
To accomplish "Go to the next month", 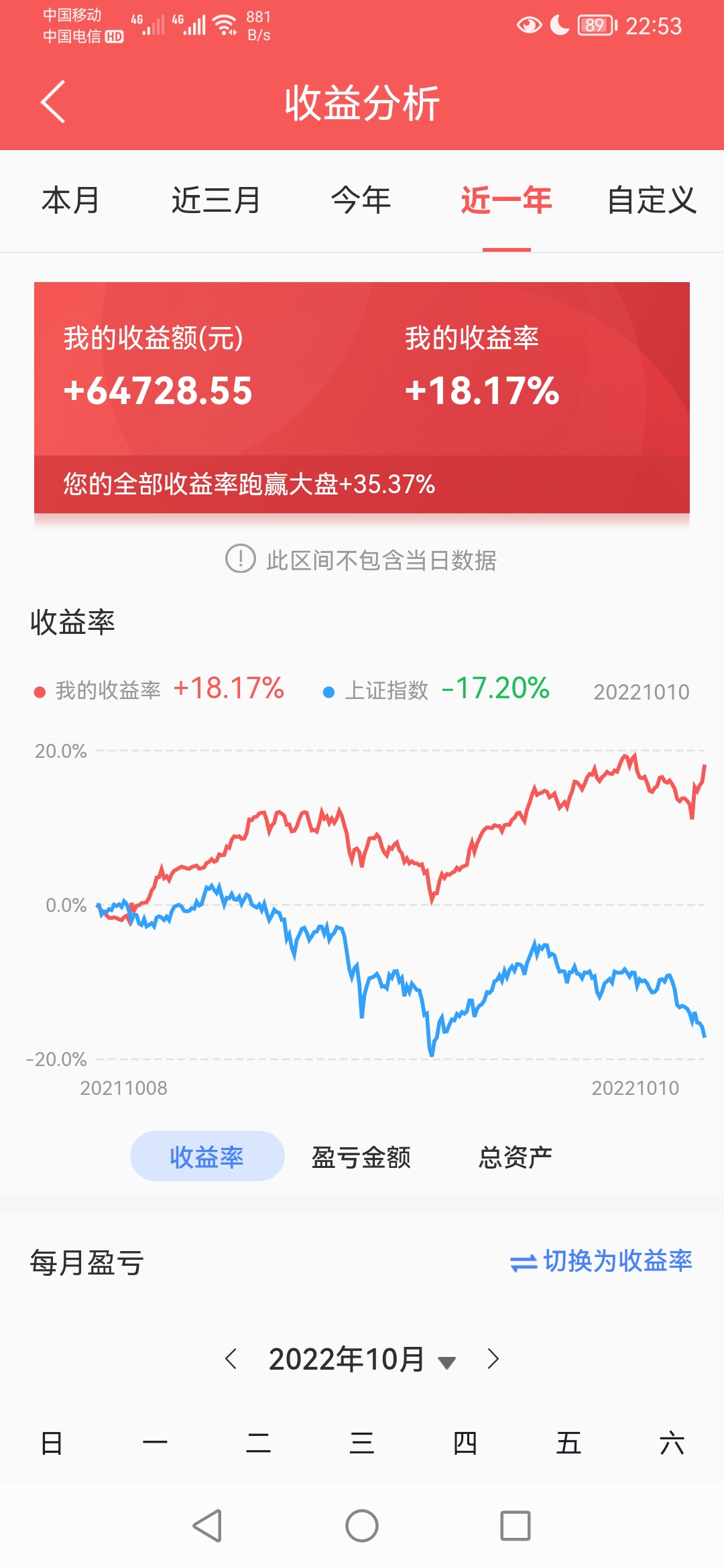I will tap(493, 1359).
